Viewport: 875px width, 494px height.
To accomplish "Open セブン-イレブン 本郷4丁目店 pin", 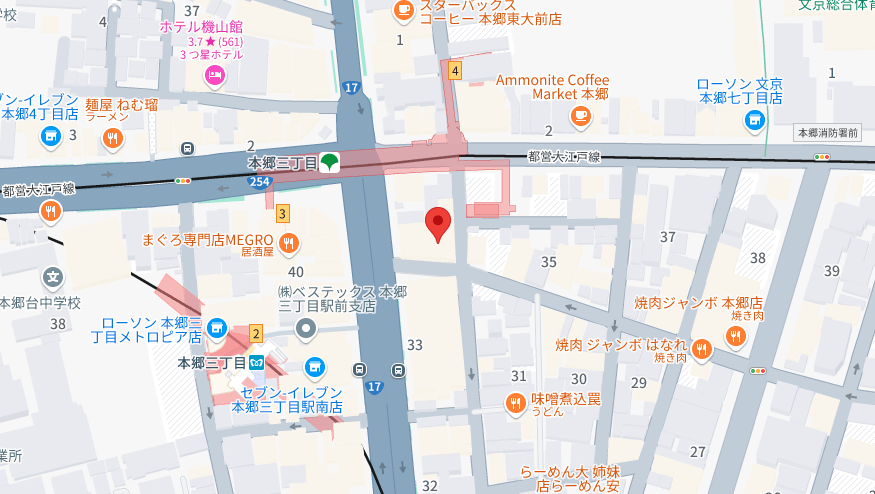I will (49, 136).
